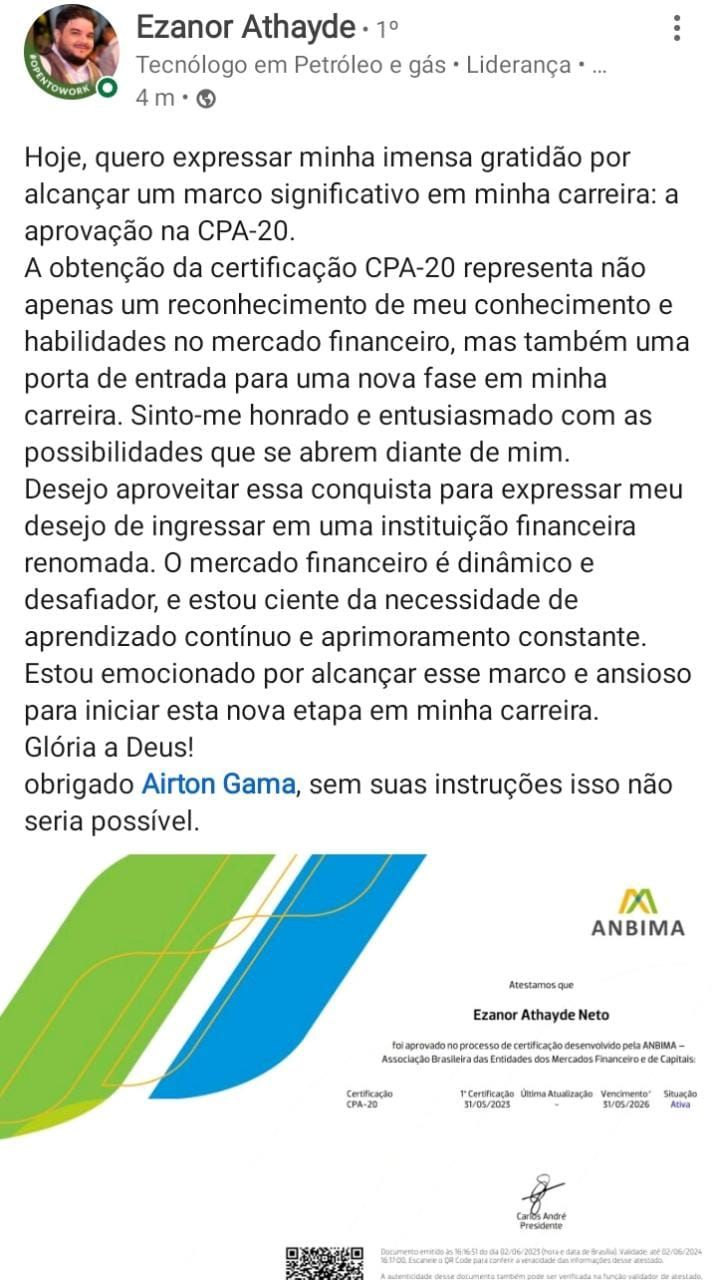
Task: Open the ANBIMA certificate image
Action: click(x=358, y=1060)
